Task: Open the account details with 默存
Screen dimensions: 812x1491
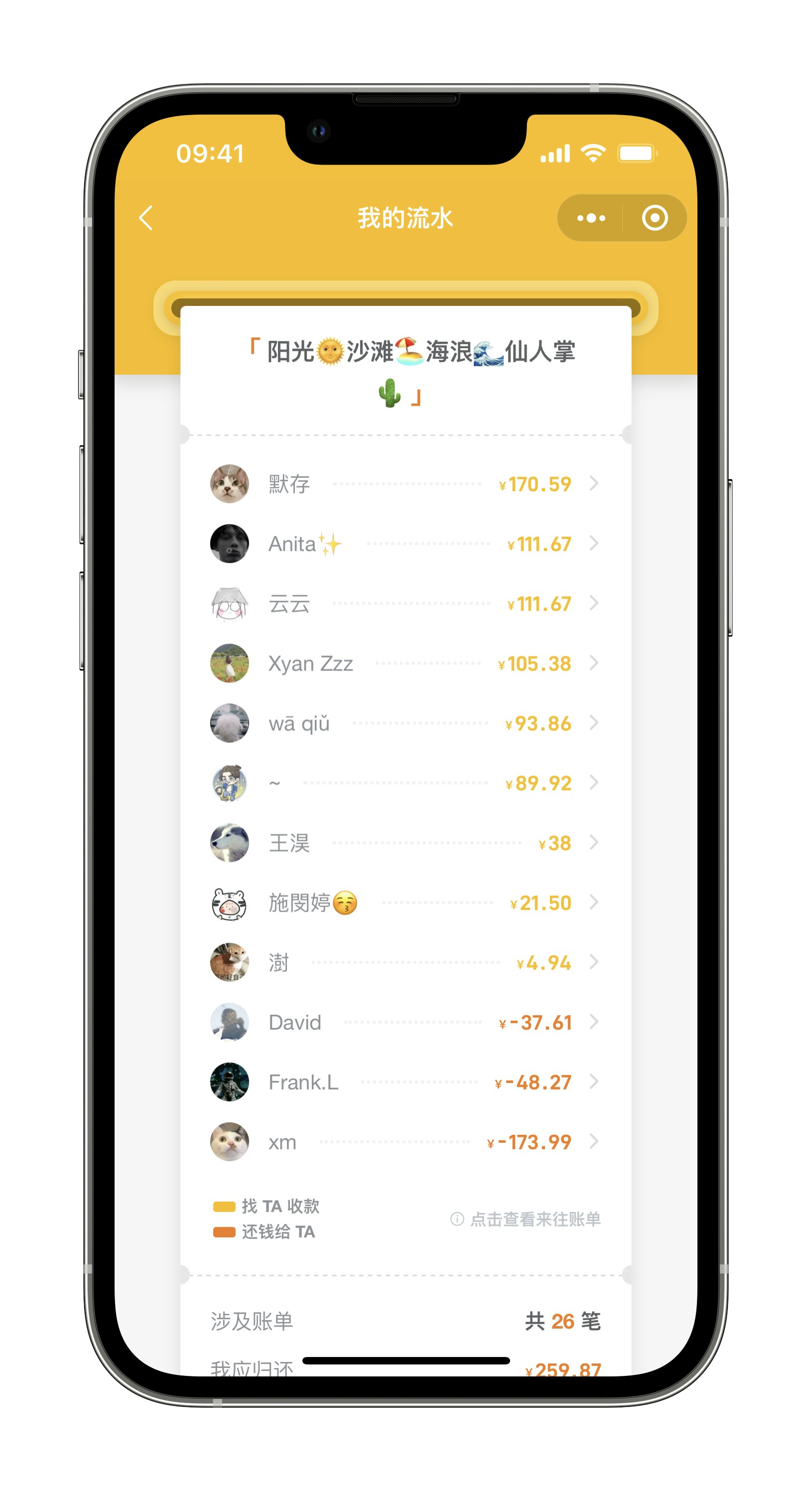Action: pyautogui.click(x=405, y=484)
